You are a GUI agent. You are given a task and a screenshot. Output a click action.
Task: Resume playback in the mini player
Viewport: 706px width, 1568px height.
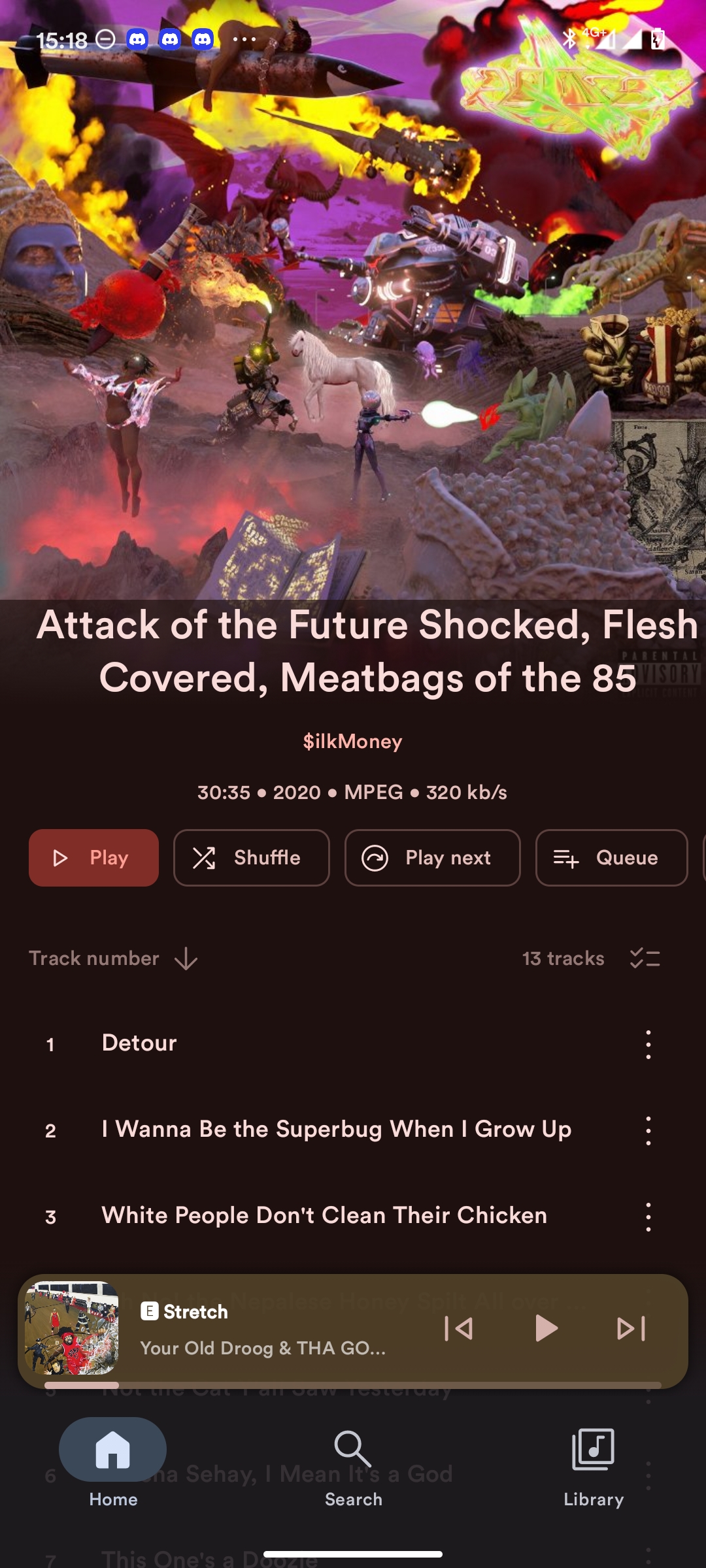click(x=545, y=1328)
